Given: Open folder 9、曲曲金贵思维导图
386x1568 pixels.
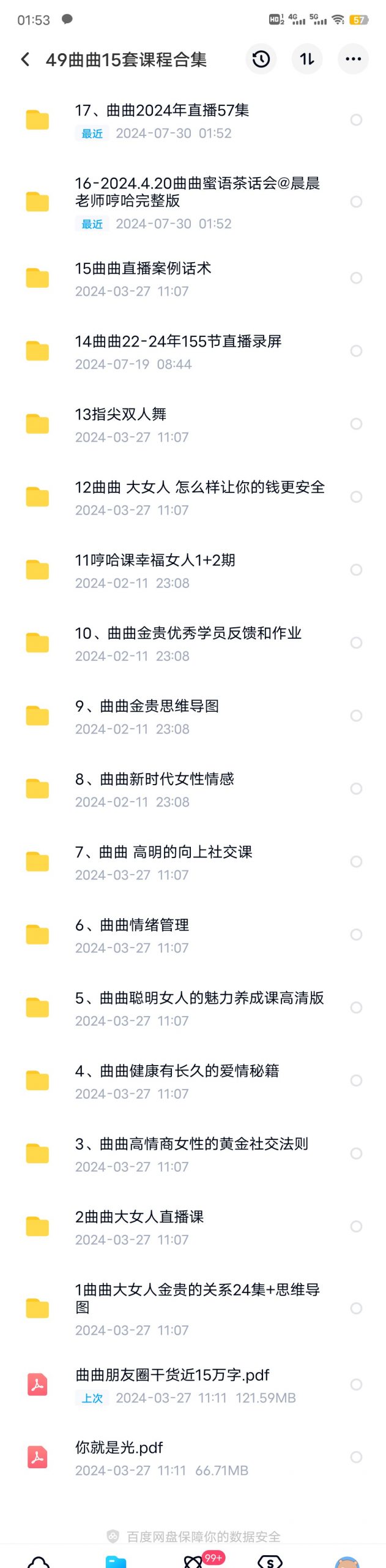Looking at the screenshot, I should pyautogui.click(x=147, y=706).
